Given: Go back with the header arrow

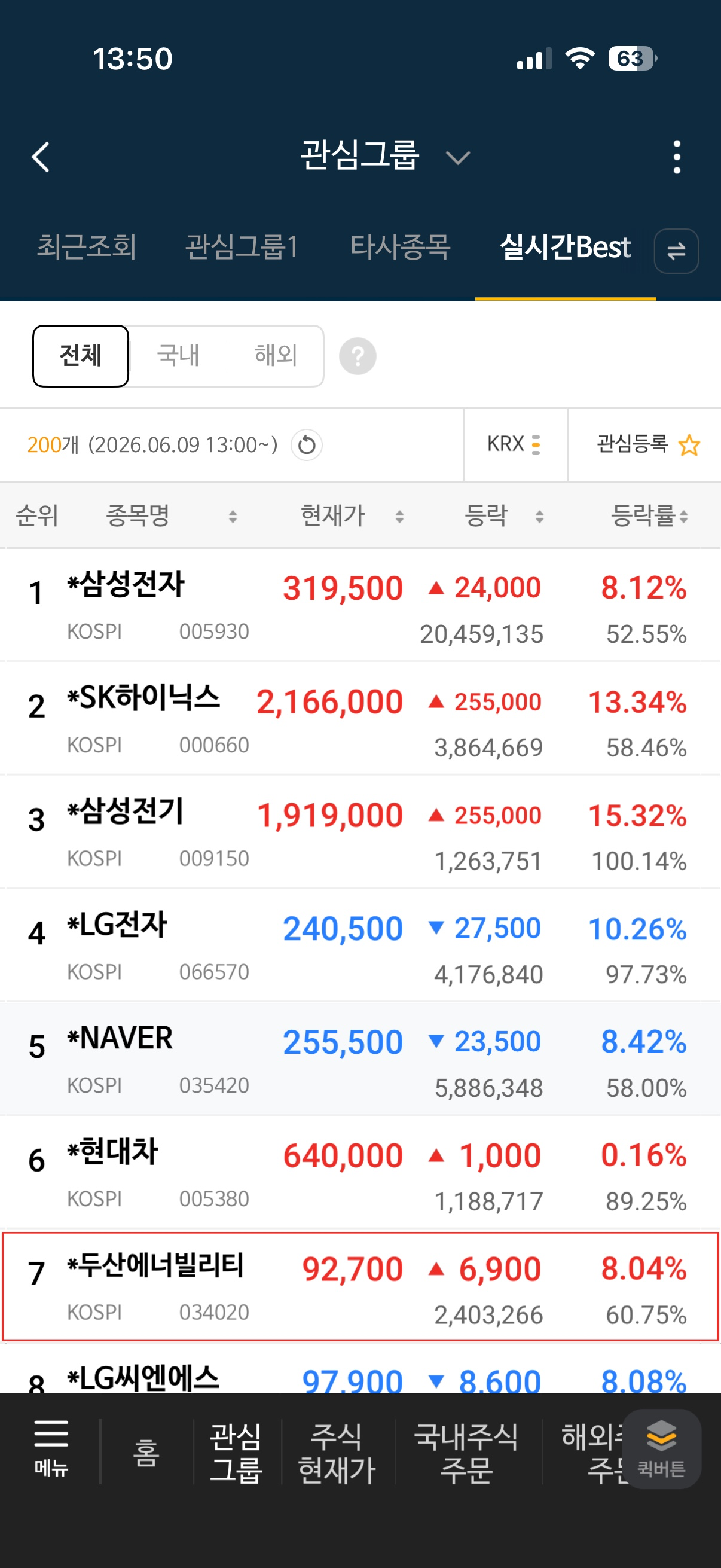Looking at the screenshot, I should coord(41,157).
